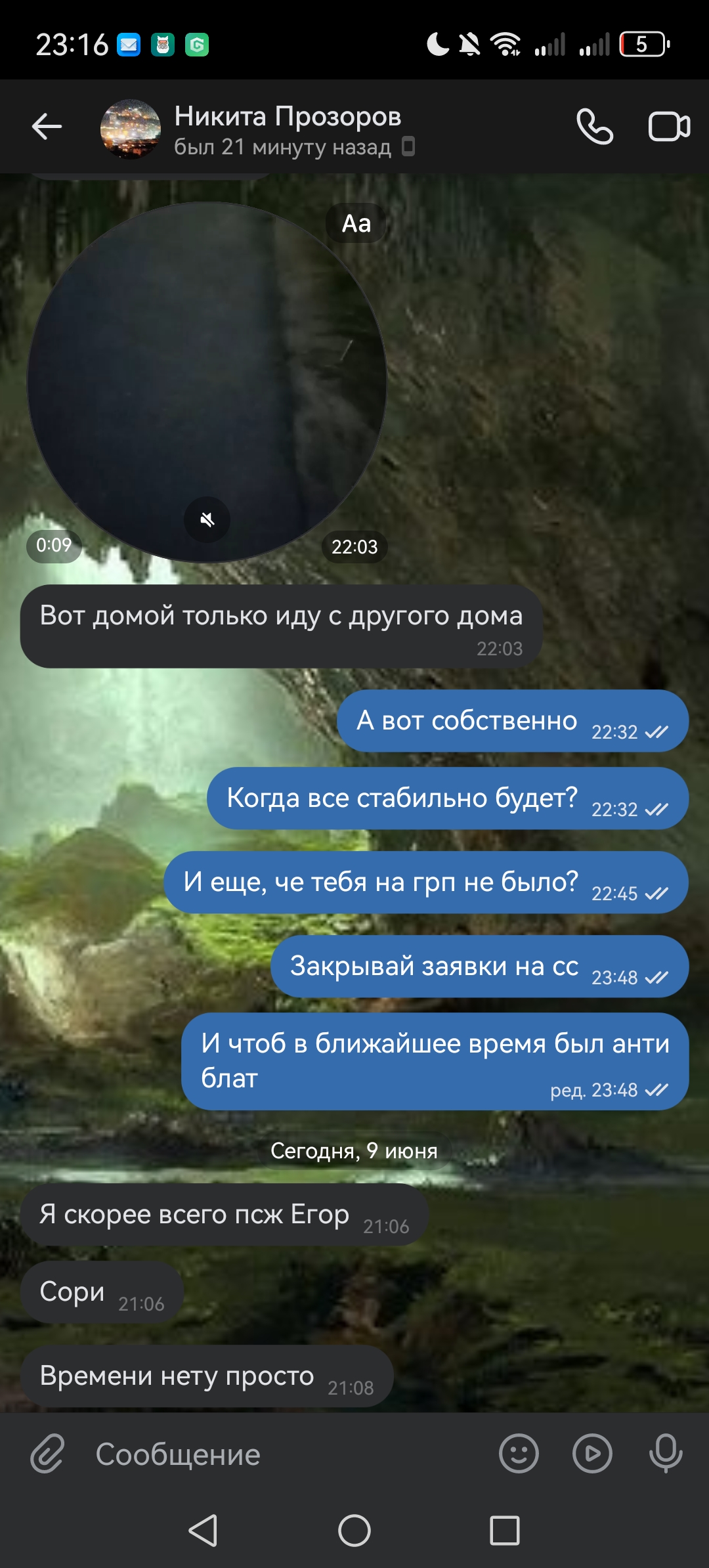Open the emoji and stickers panel
The image size is (709, 1568).
519,1454
